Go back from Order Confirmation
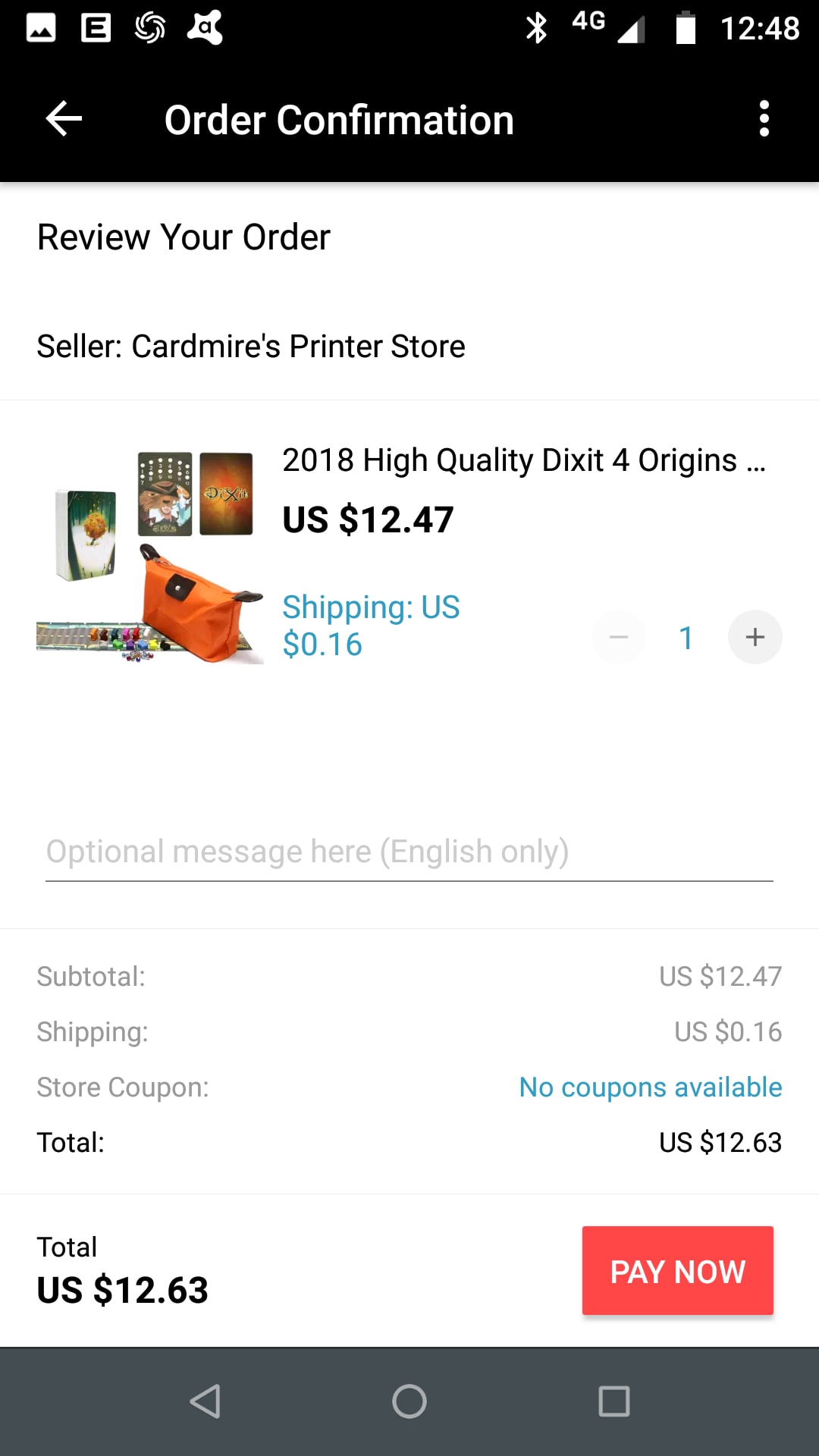Screen dimensions: 819x1456 (64, 119)
